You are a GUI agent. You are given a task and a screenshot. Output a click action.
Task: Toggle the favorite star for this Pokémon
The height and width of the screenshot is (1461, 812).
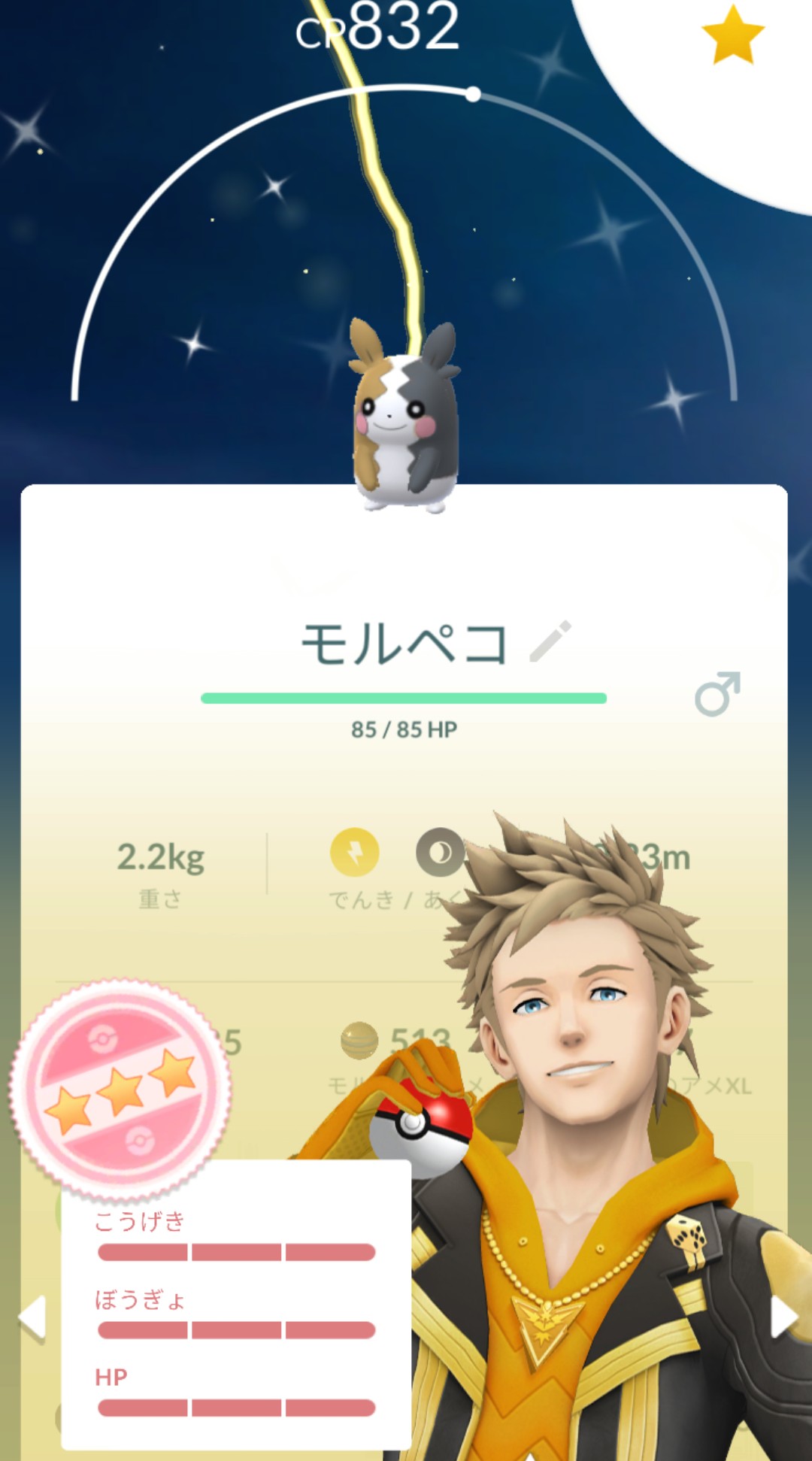point(732,35)
